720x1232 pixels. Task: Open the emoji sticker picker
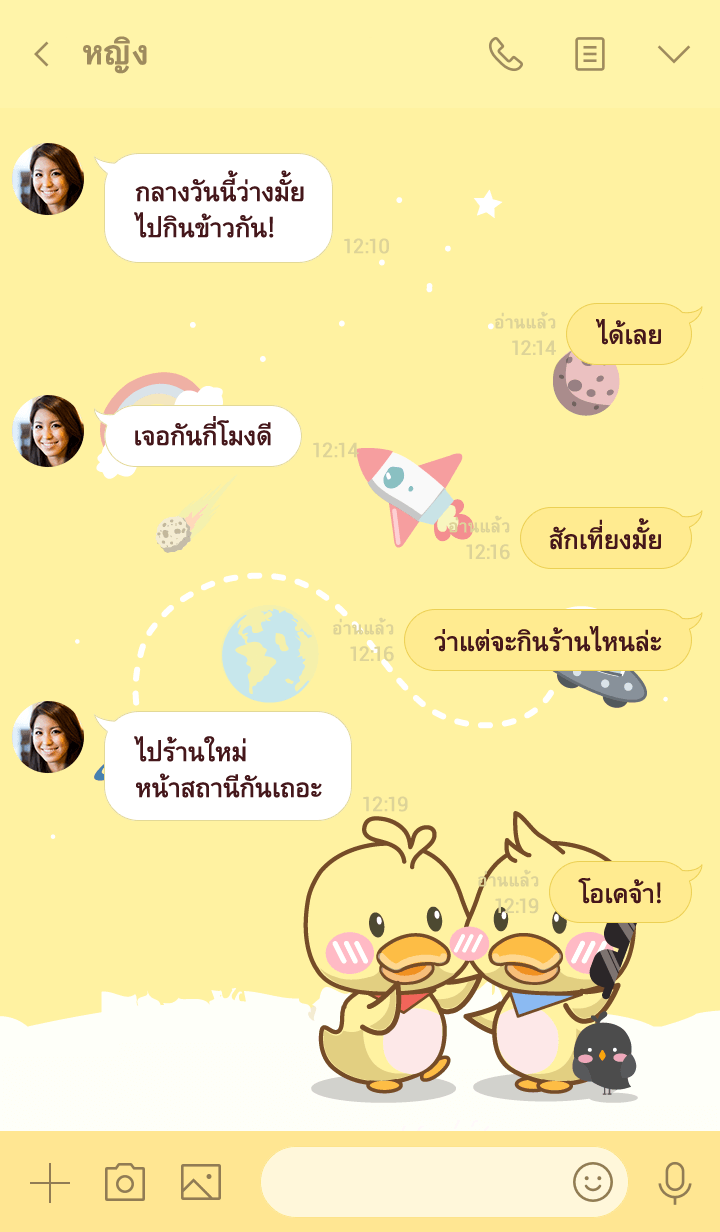click(592, 1183)
